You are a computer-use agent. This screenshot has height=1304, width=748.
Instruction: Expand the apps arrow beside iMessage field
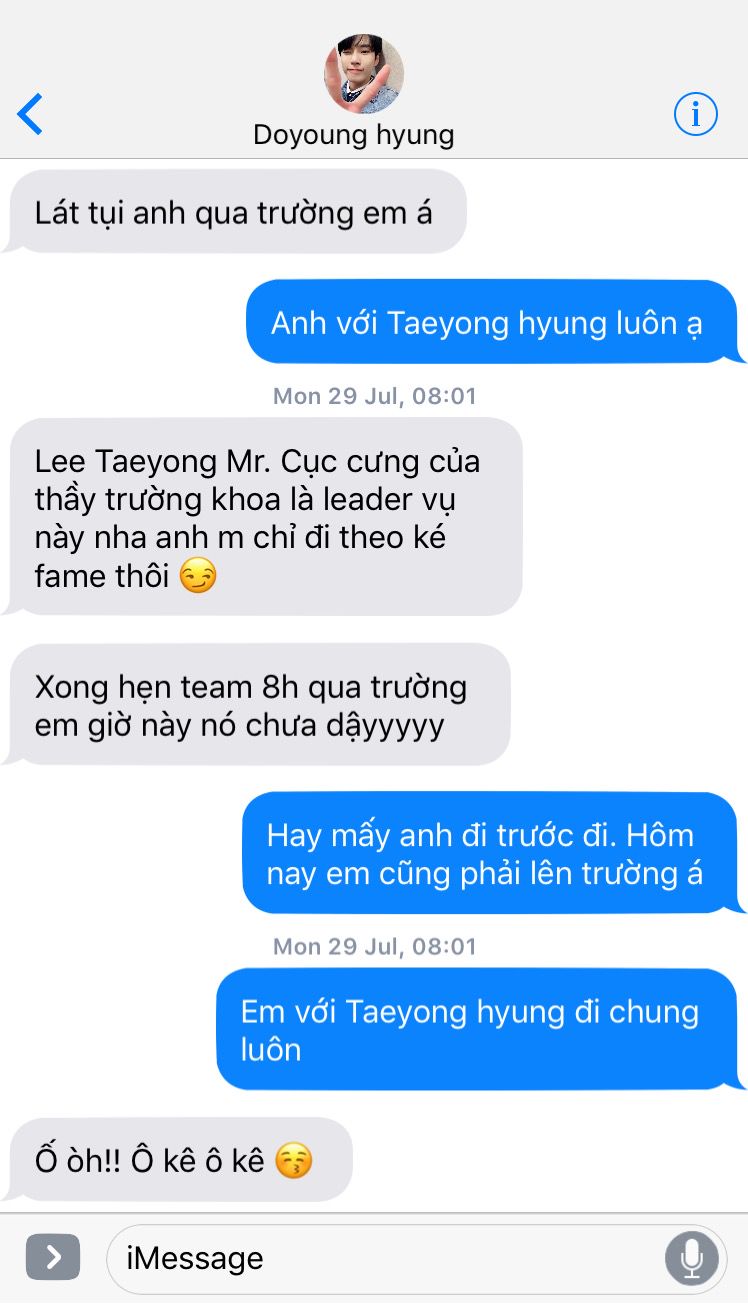click(52, 1257)
